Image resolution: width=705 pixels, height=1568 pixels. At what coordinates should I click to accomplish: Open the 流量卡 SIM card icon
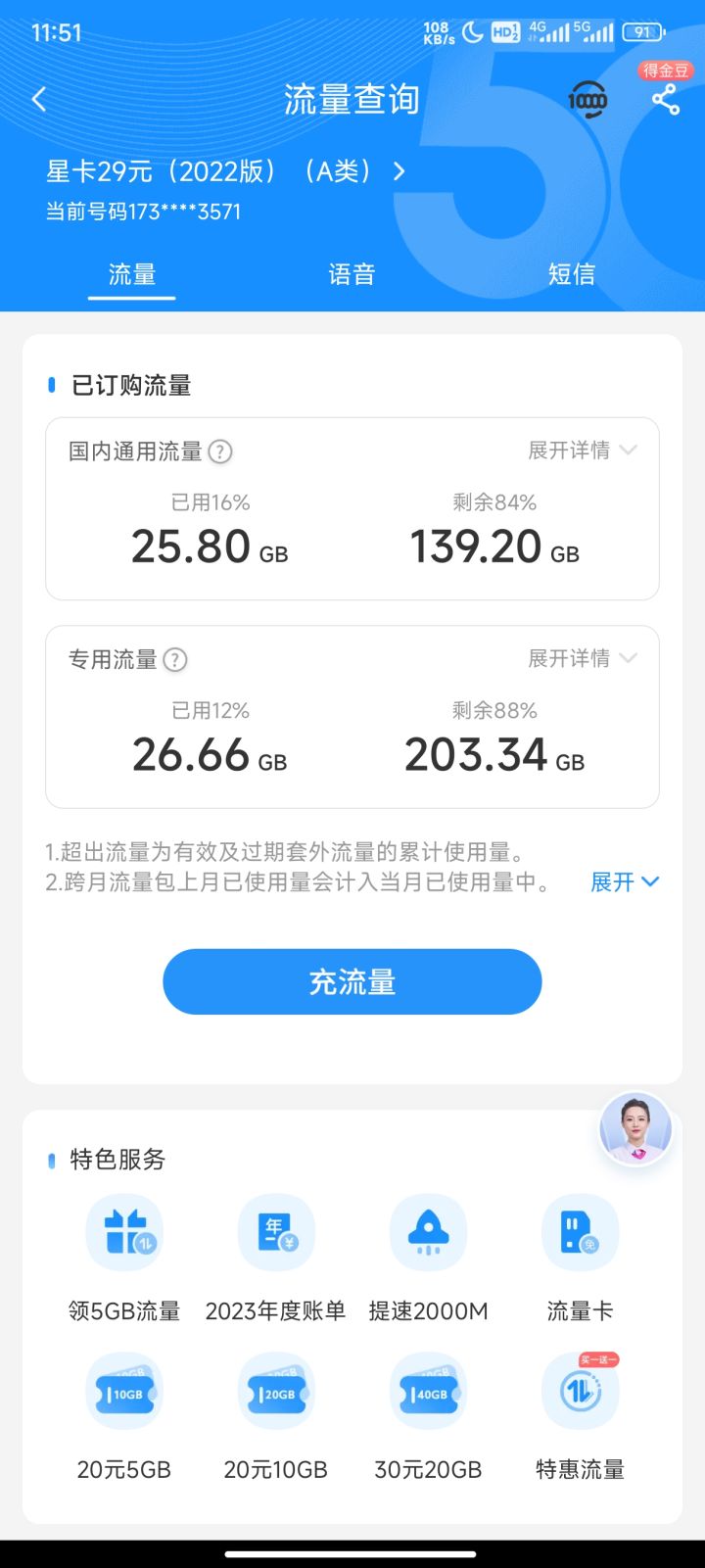tap(580, 1233)
